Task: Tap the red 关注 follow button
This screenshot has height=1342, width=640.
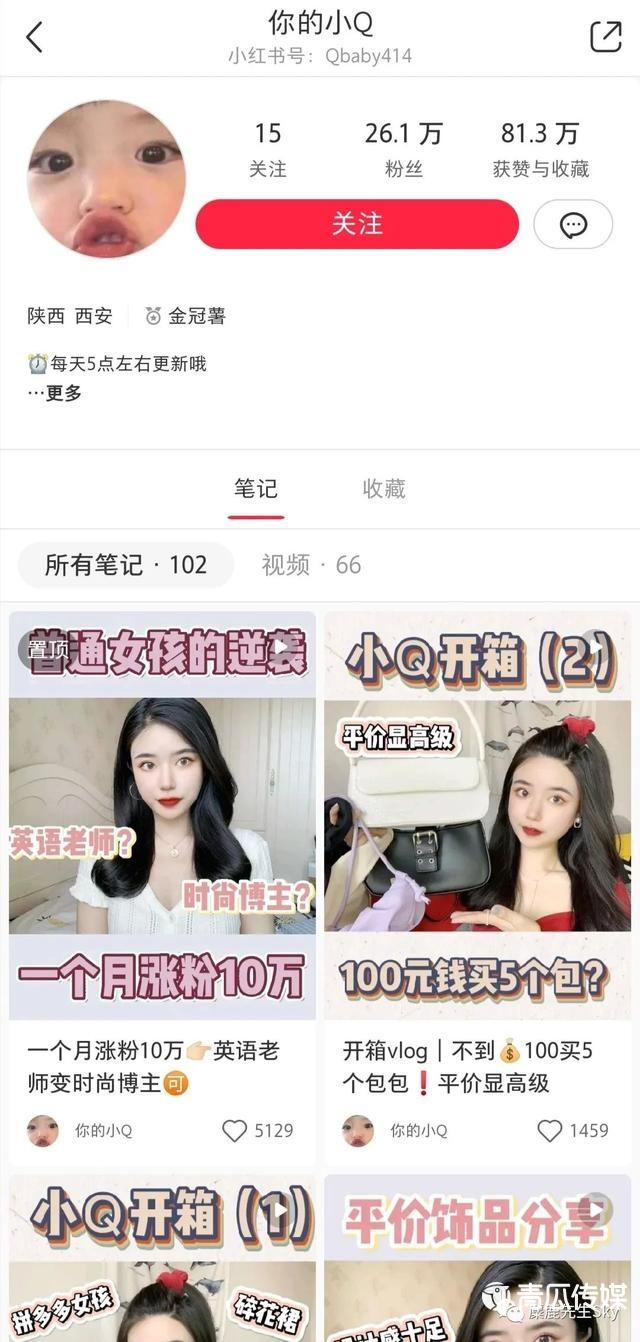Action: pos(357,224)
